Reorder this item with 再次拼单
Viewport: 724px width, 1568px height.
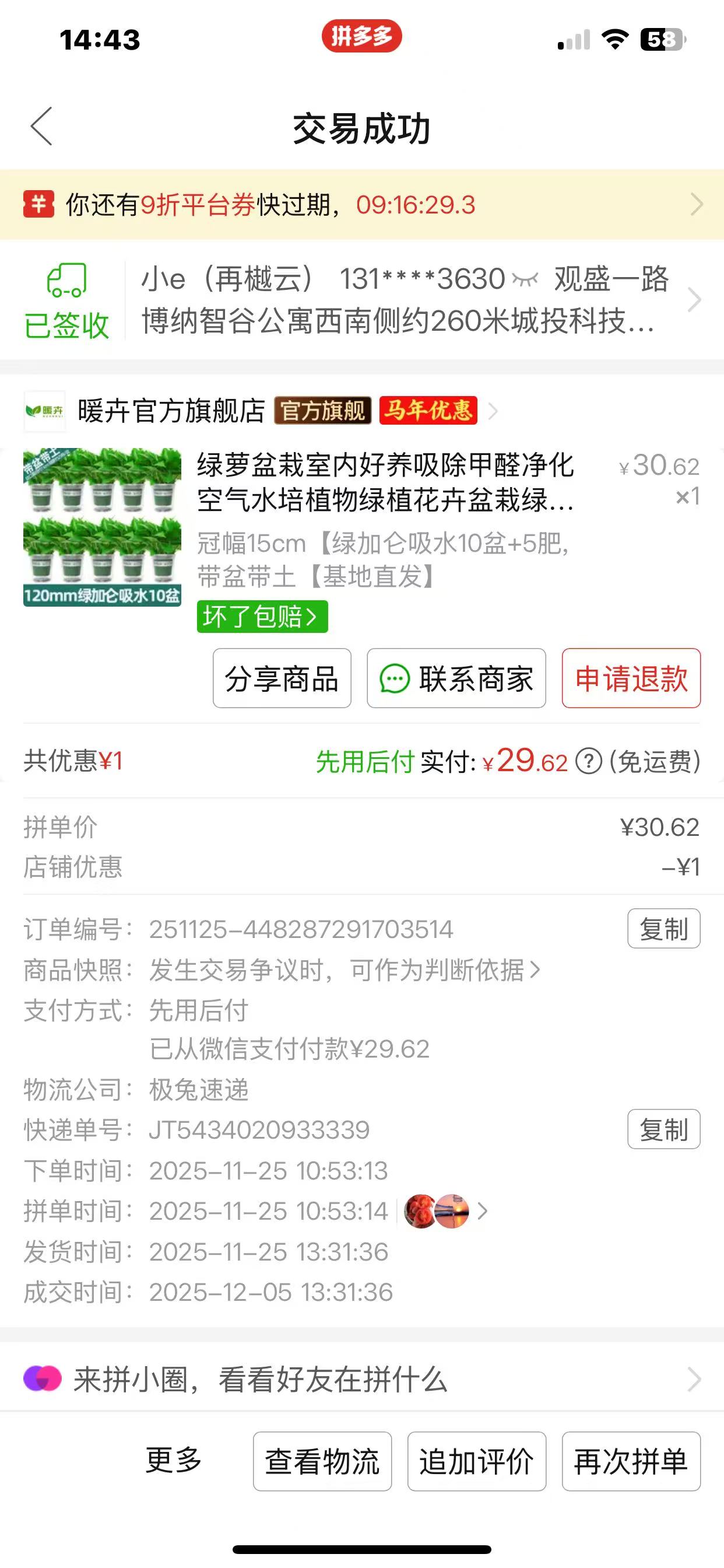(631, 1461)
